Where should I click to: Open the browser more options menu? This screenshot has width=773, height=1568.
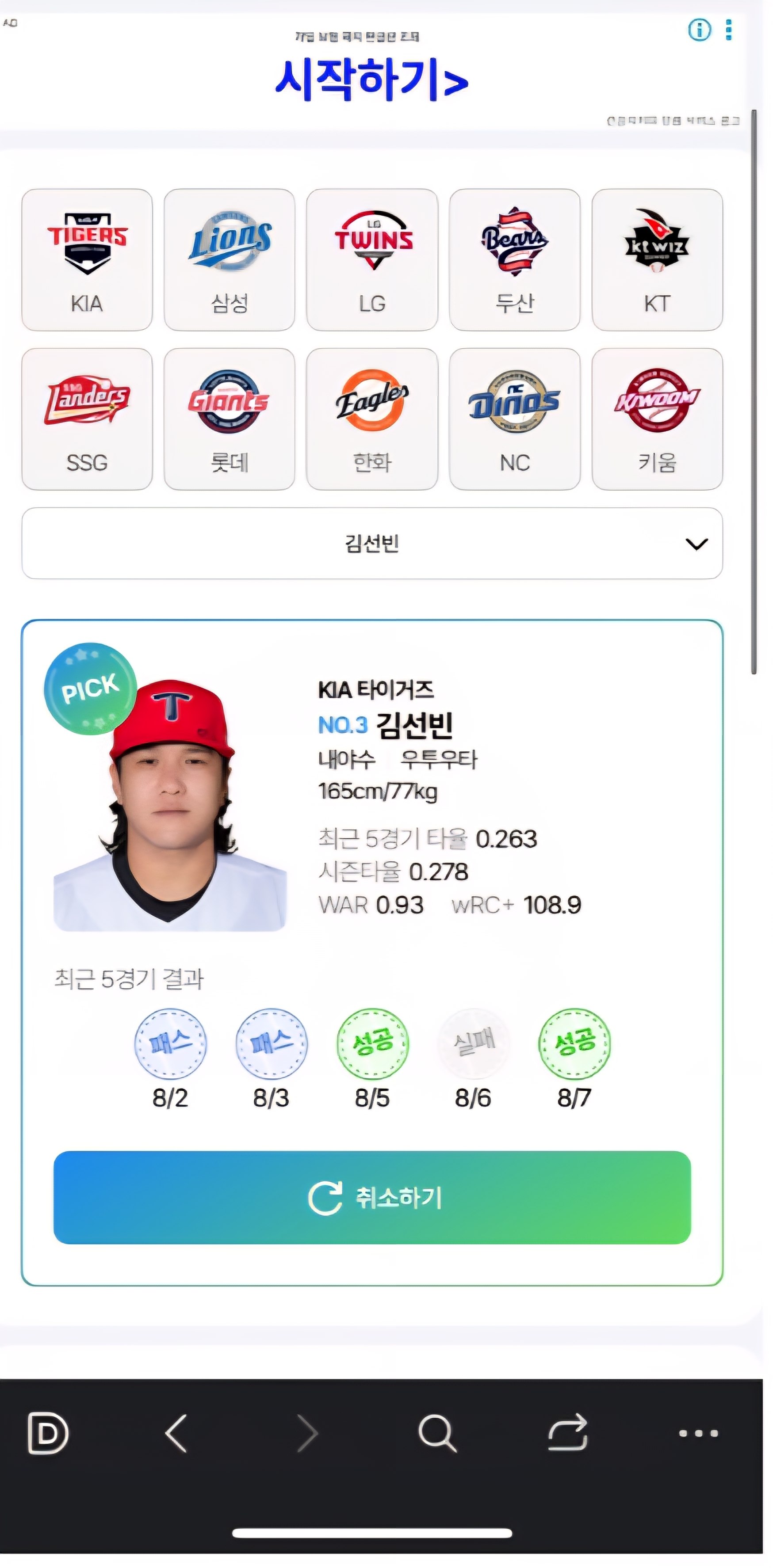(698, 1433)
